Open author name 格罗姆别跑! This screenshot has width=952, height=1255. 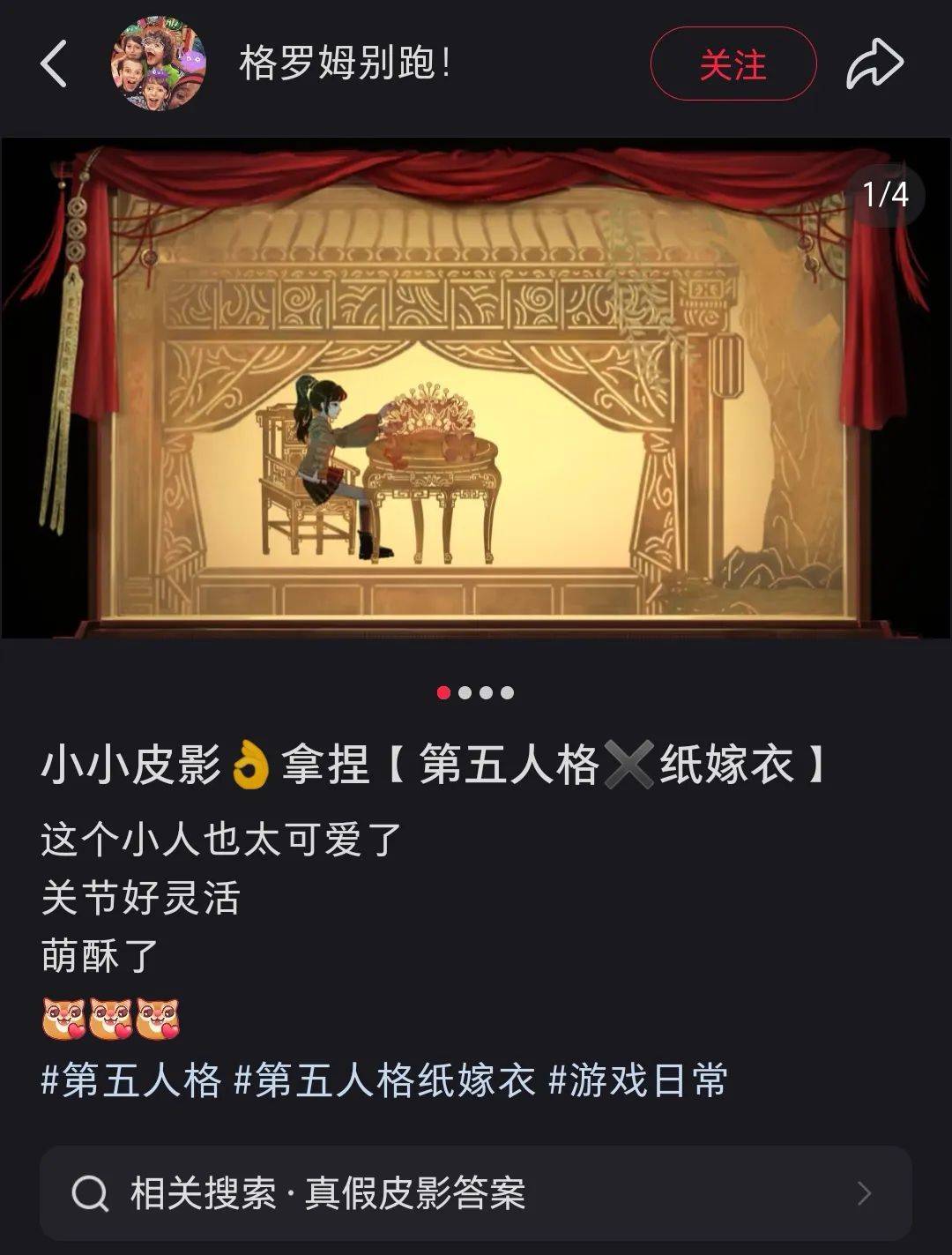346,64
